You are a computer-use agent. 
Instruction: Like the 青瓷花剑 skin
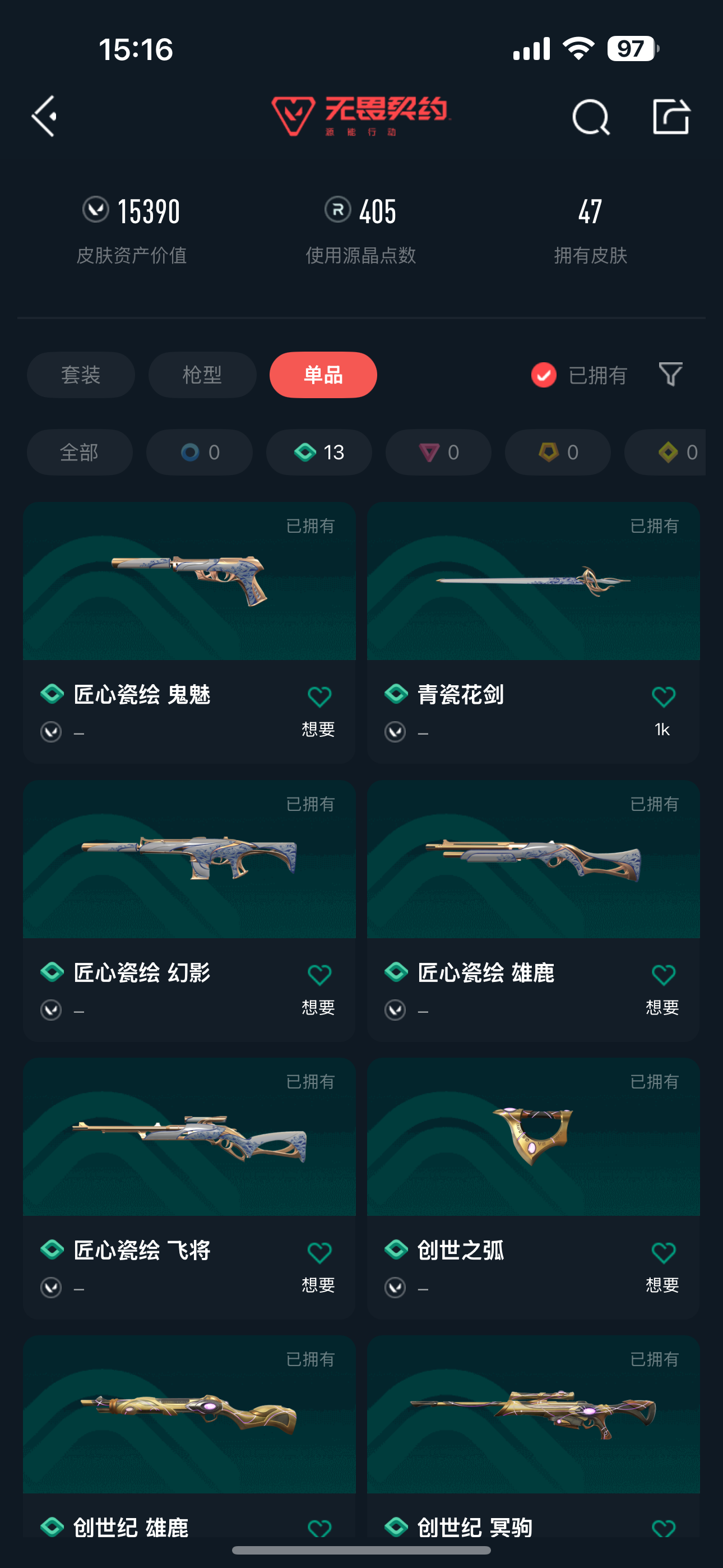(662, 697)
